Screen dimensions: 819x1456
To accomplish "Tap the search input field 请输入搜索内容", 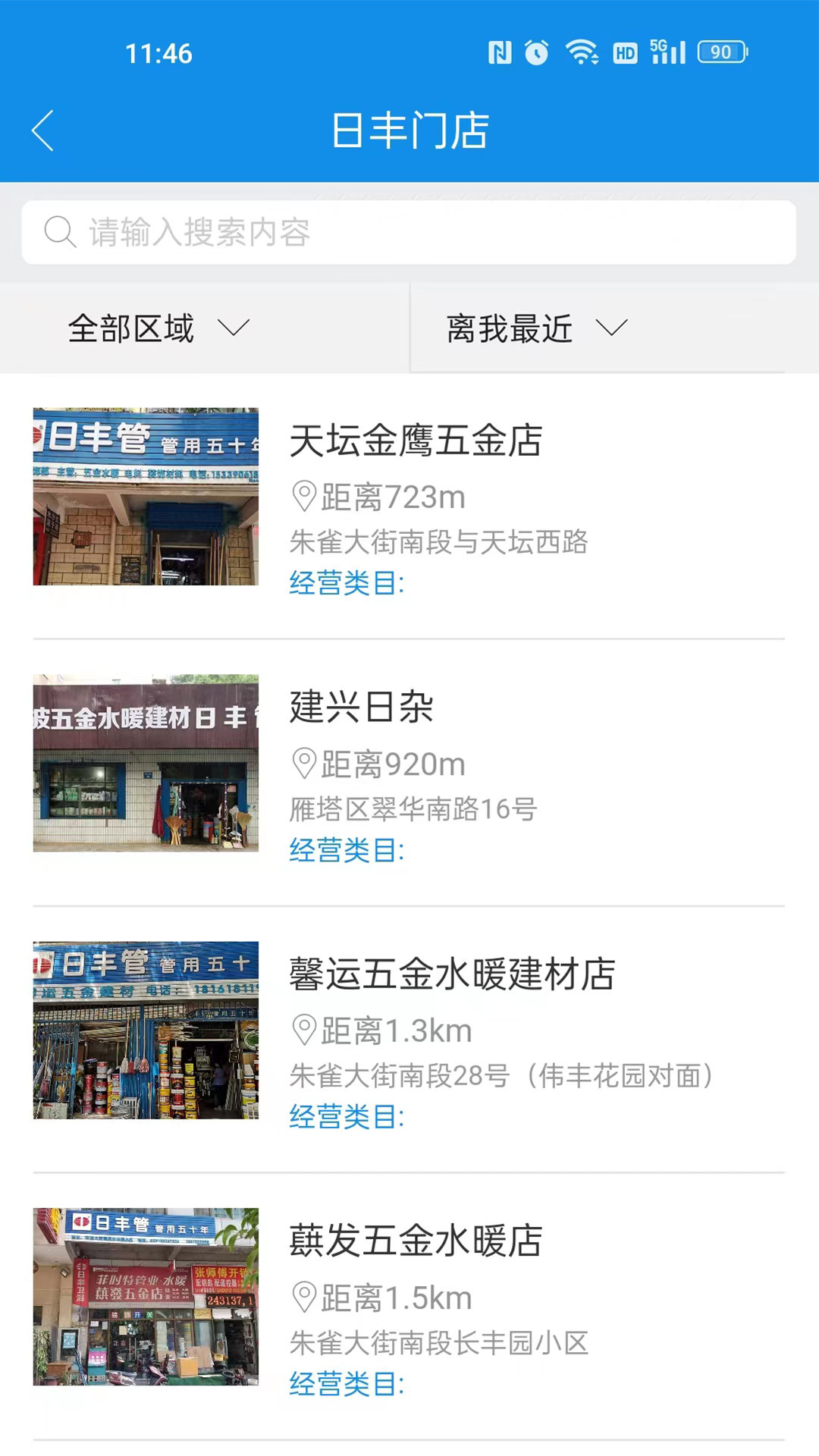I will point(303,232).
